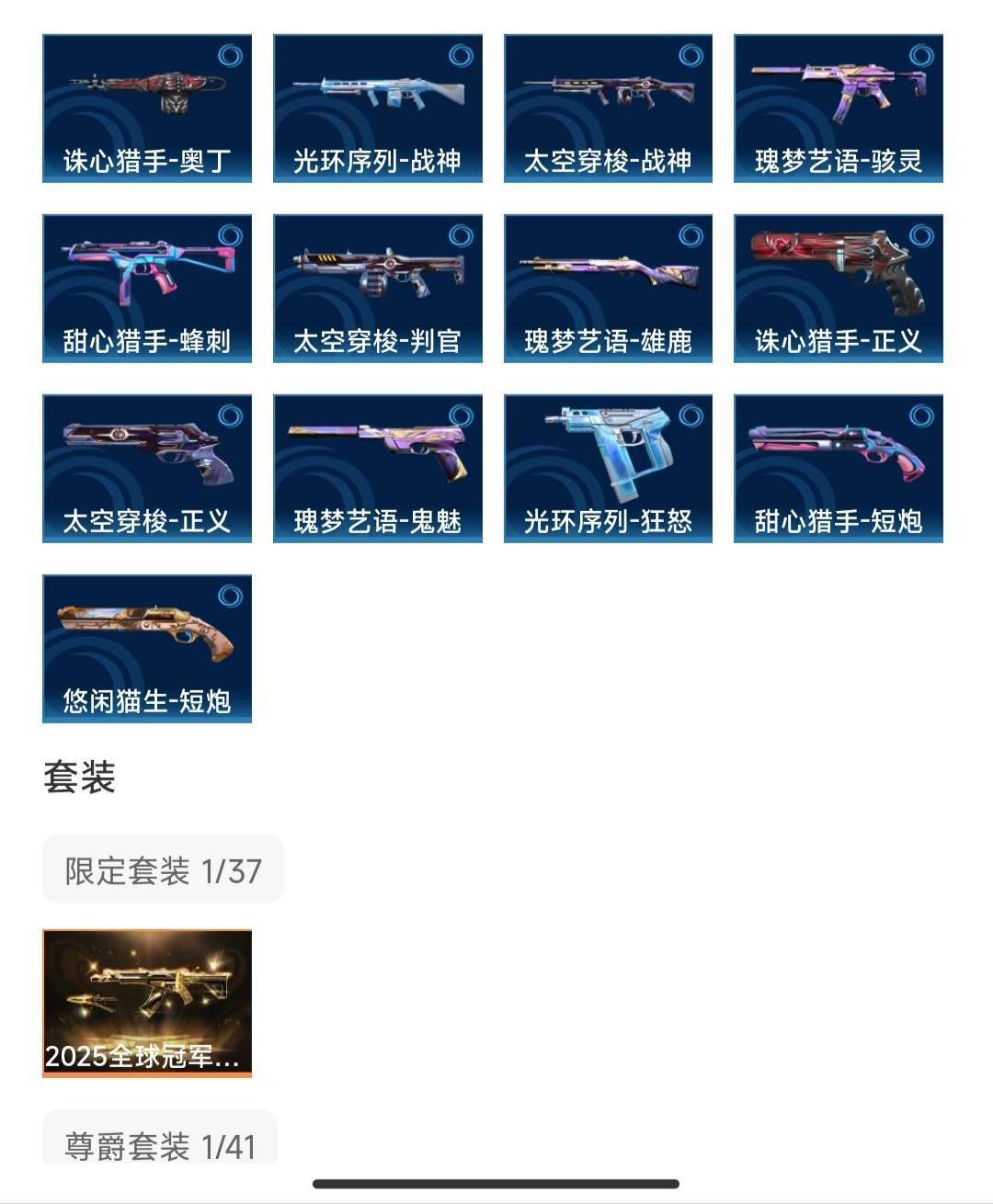Screen dimensions: 993x1204
Task: Select the 瑰梦艺语-鬼魅 skin
Action: click(378, 469)
